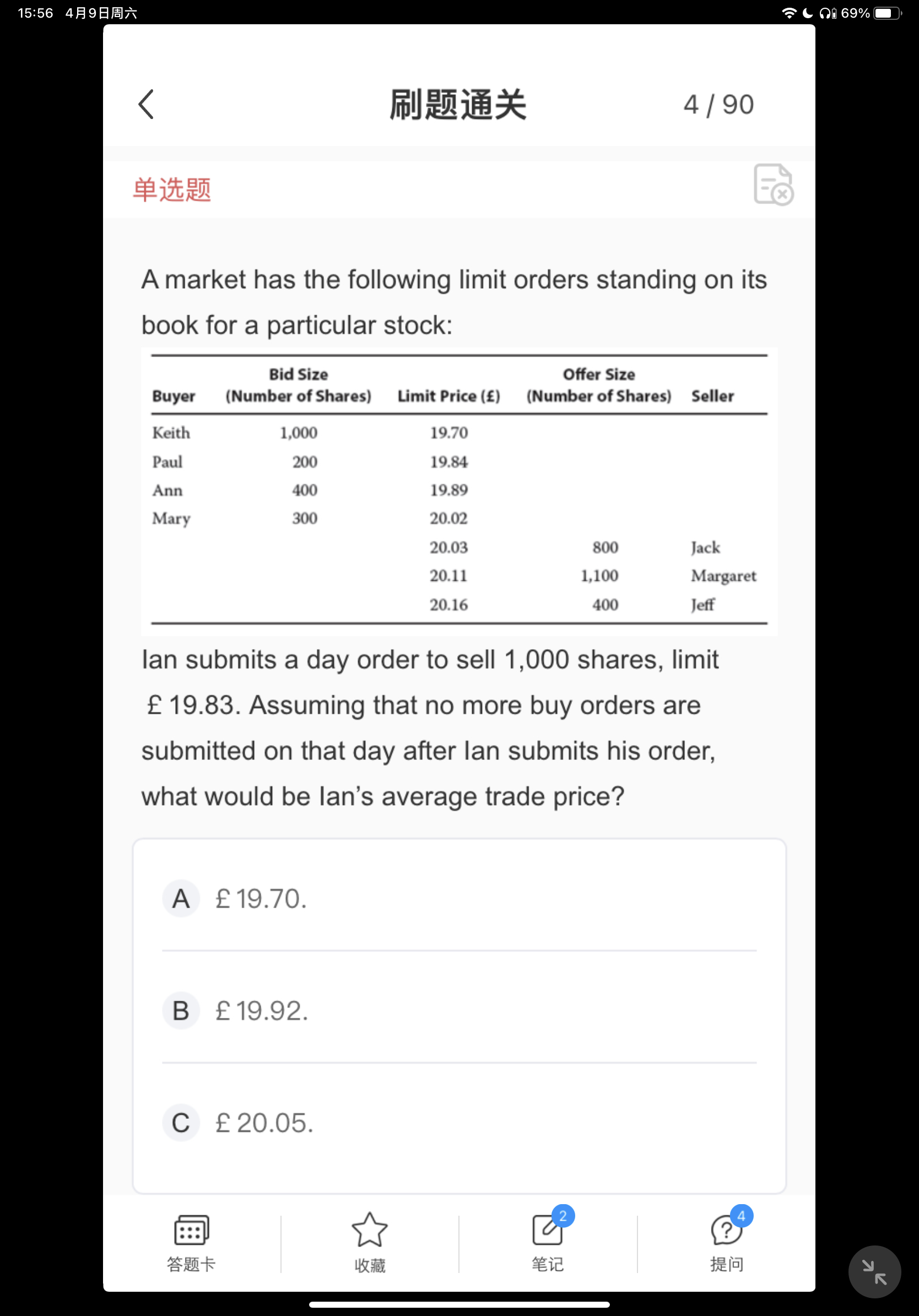Select answer A £19.70

point(459,898)
